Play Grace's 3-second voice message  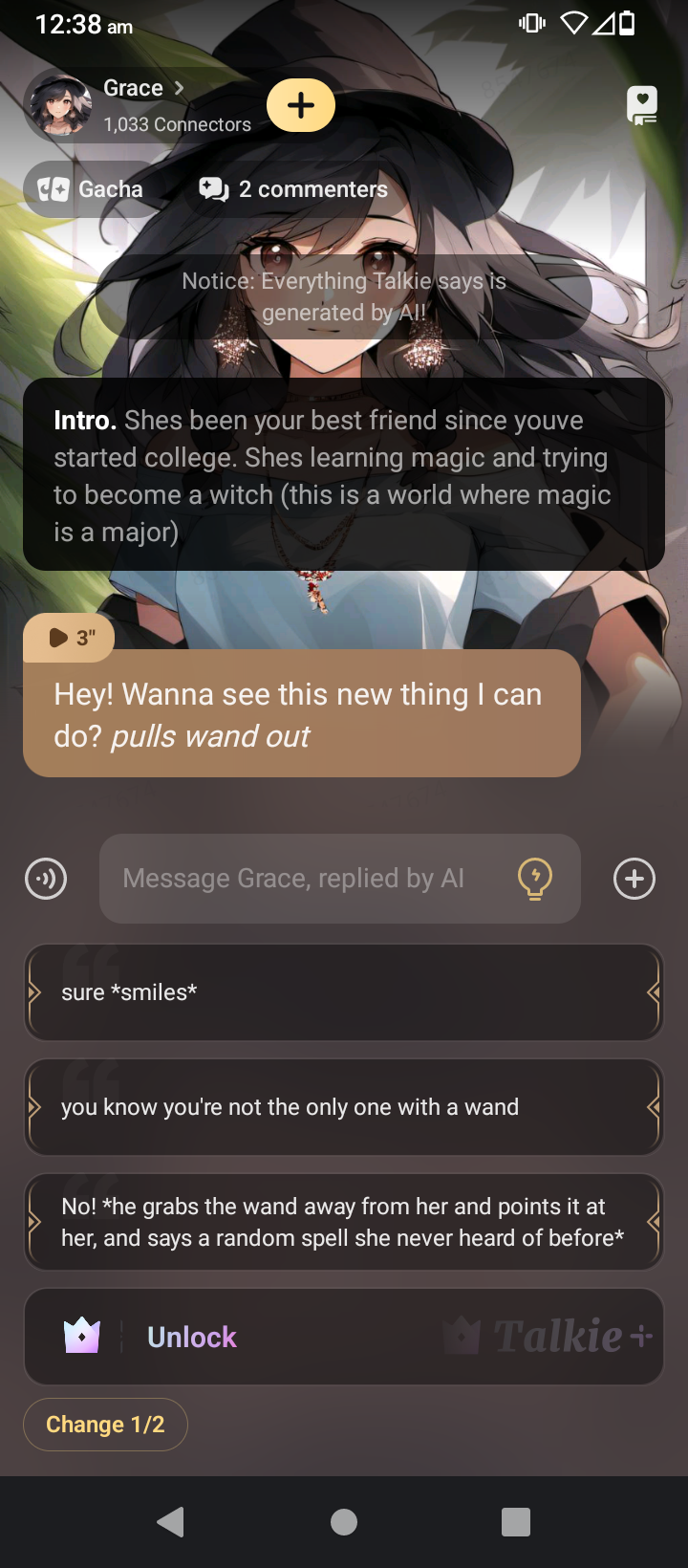coord(69,638)
